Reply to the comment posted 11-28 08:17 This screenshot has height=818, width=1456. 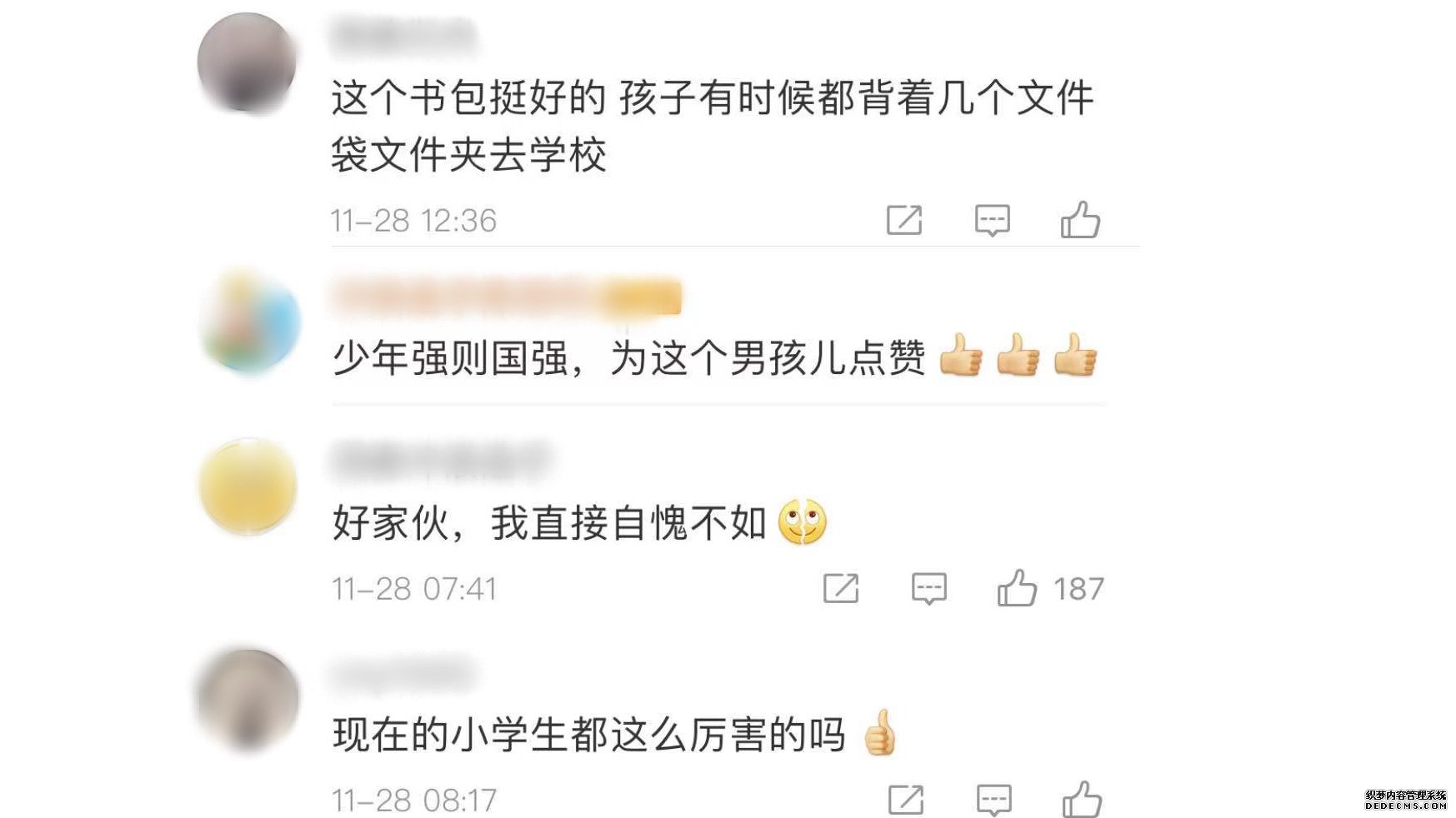tap(993, 800)
